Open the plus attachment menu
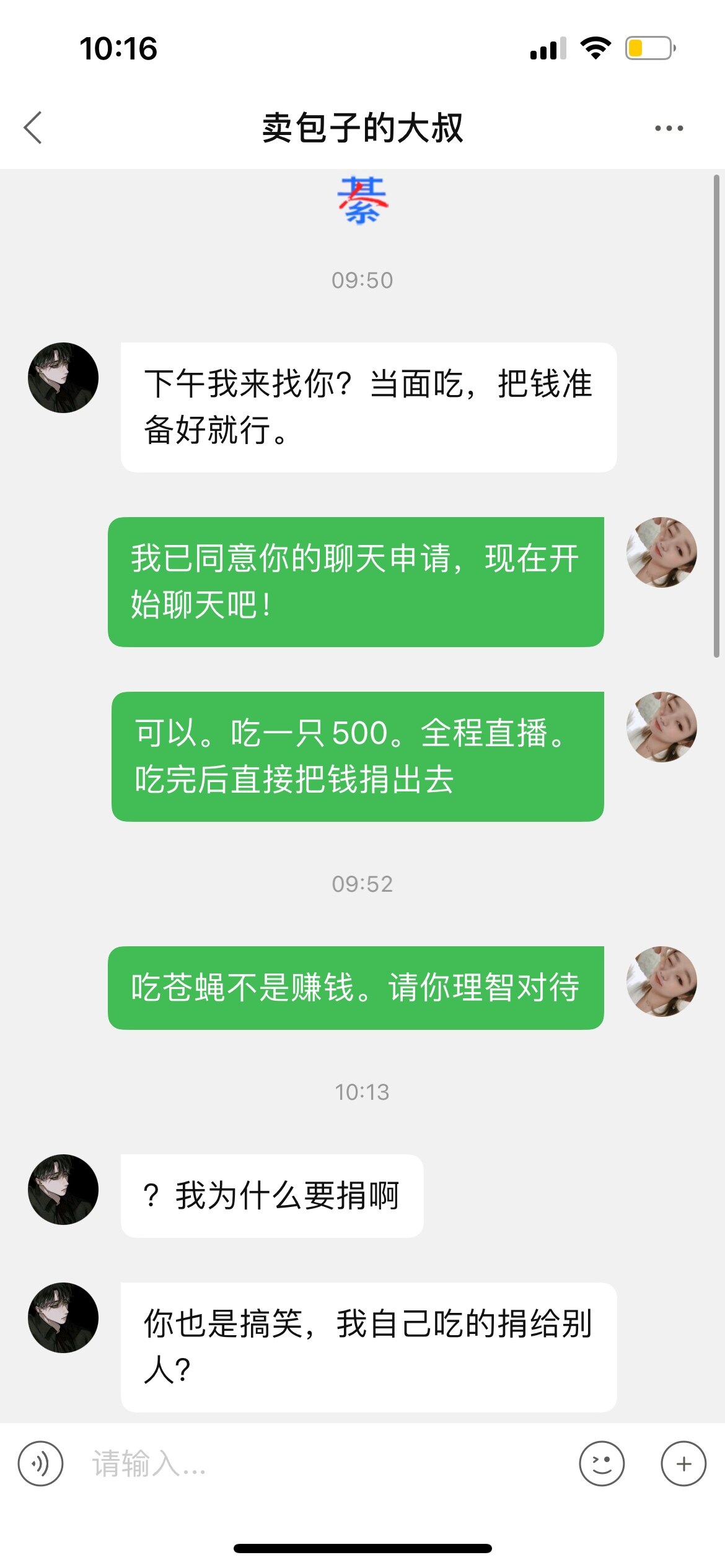This screenshot has width=725, height=1568. pos(683,1463)
